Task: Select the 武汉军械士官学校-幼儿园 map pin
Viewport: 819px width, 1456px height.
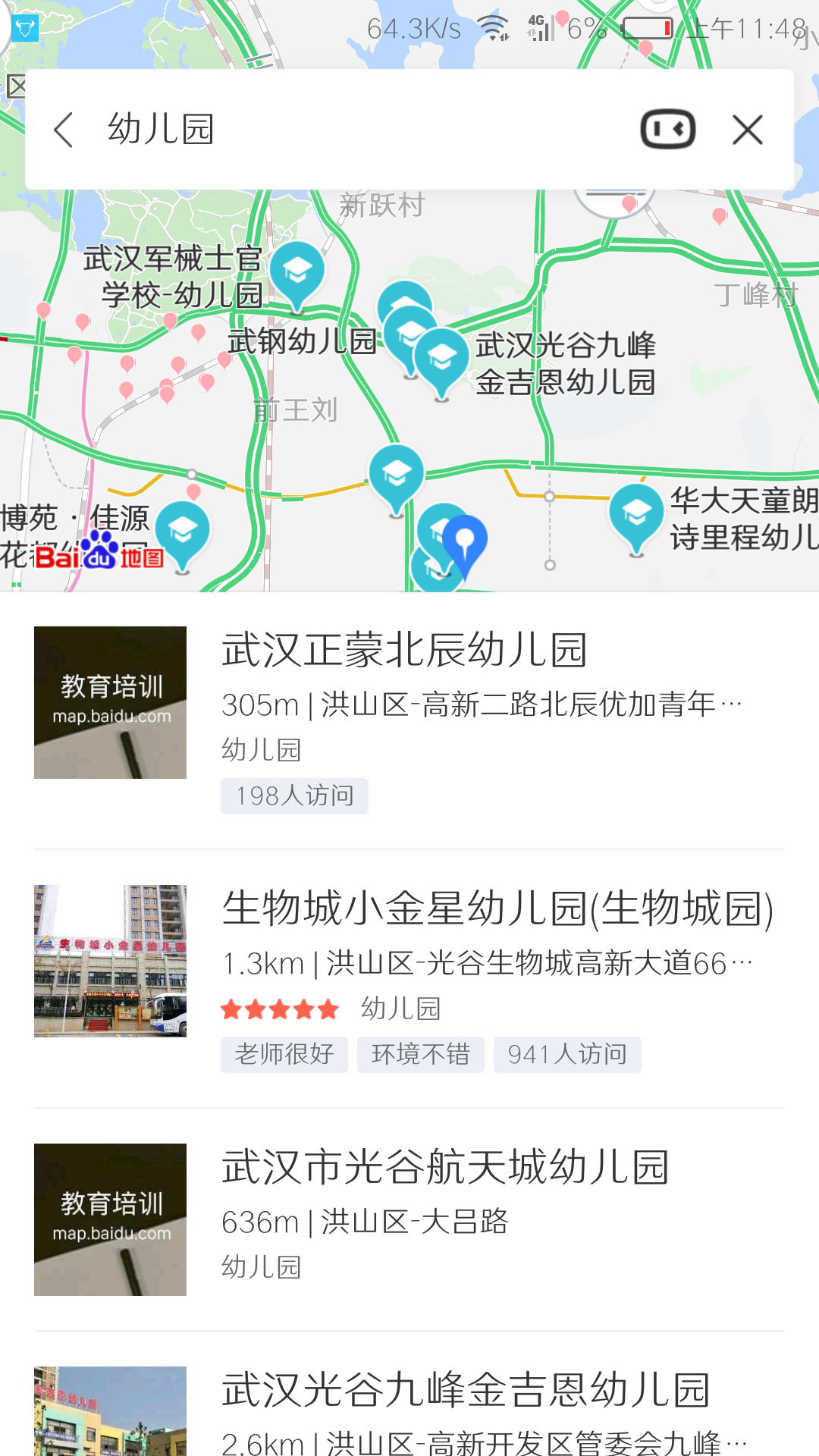Action: [x=298, y=273]
